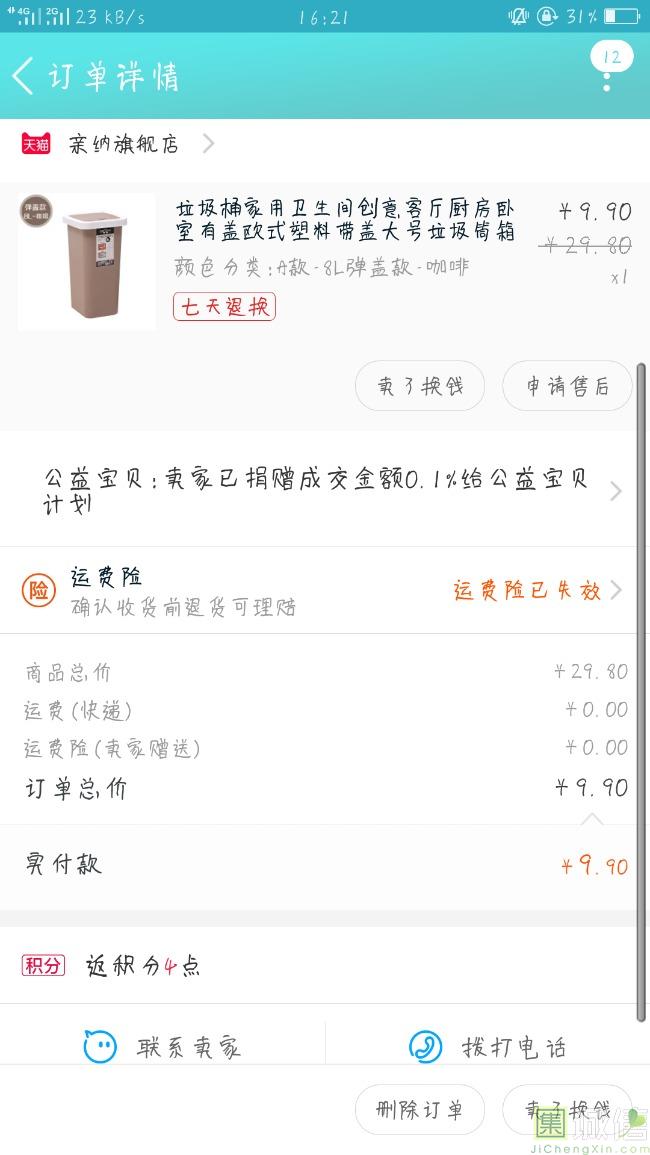Contact the seller via 联系卖家
The width and height of the screenshot is (650, 1155).
tap(162, 1047)
